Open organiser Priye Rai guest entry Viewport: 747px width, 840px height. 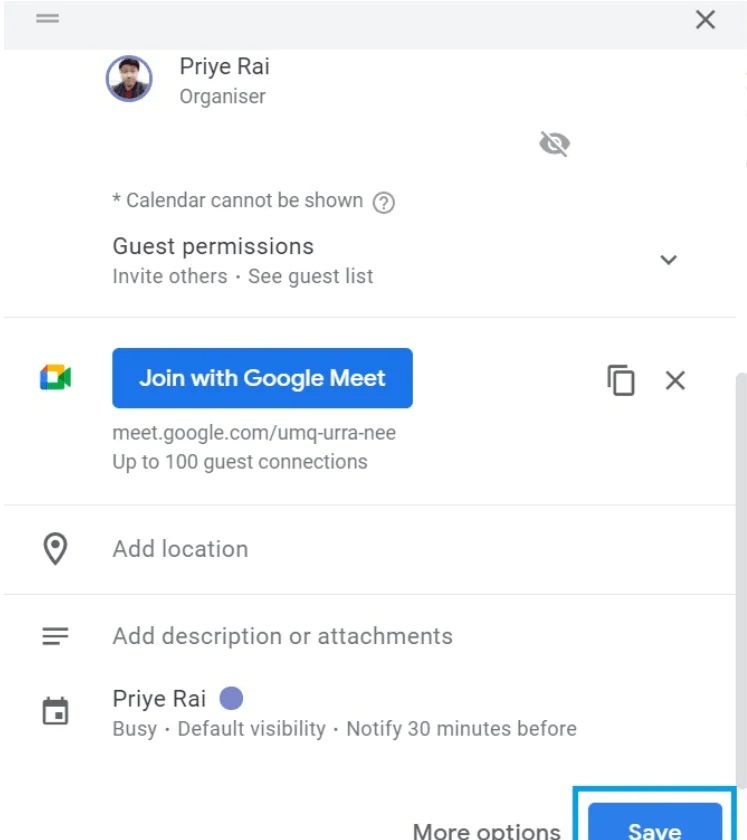224,80
